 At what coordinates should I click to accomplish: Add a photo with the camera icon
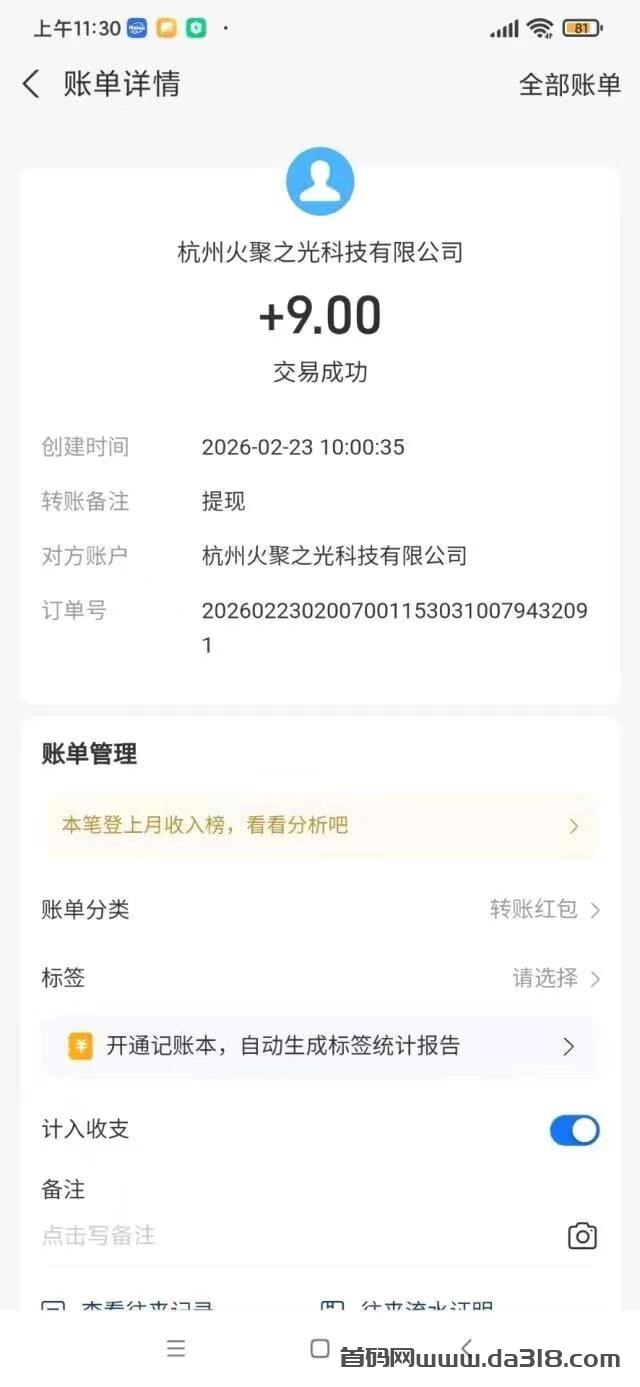coord(582,1236)
